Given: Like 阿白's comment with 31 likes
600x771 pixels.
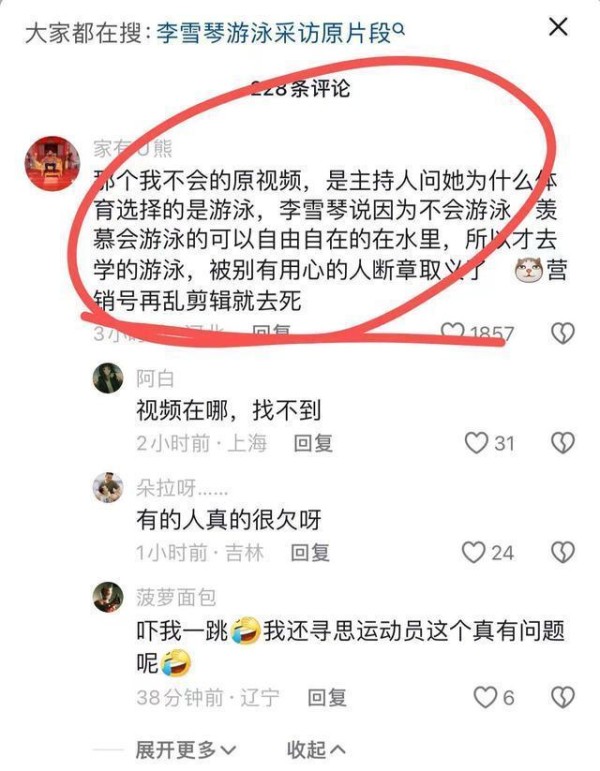Looking at the screenshot, I should [x=477, y=442].
